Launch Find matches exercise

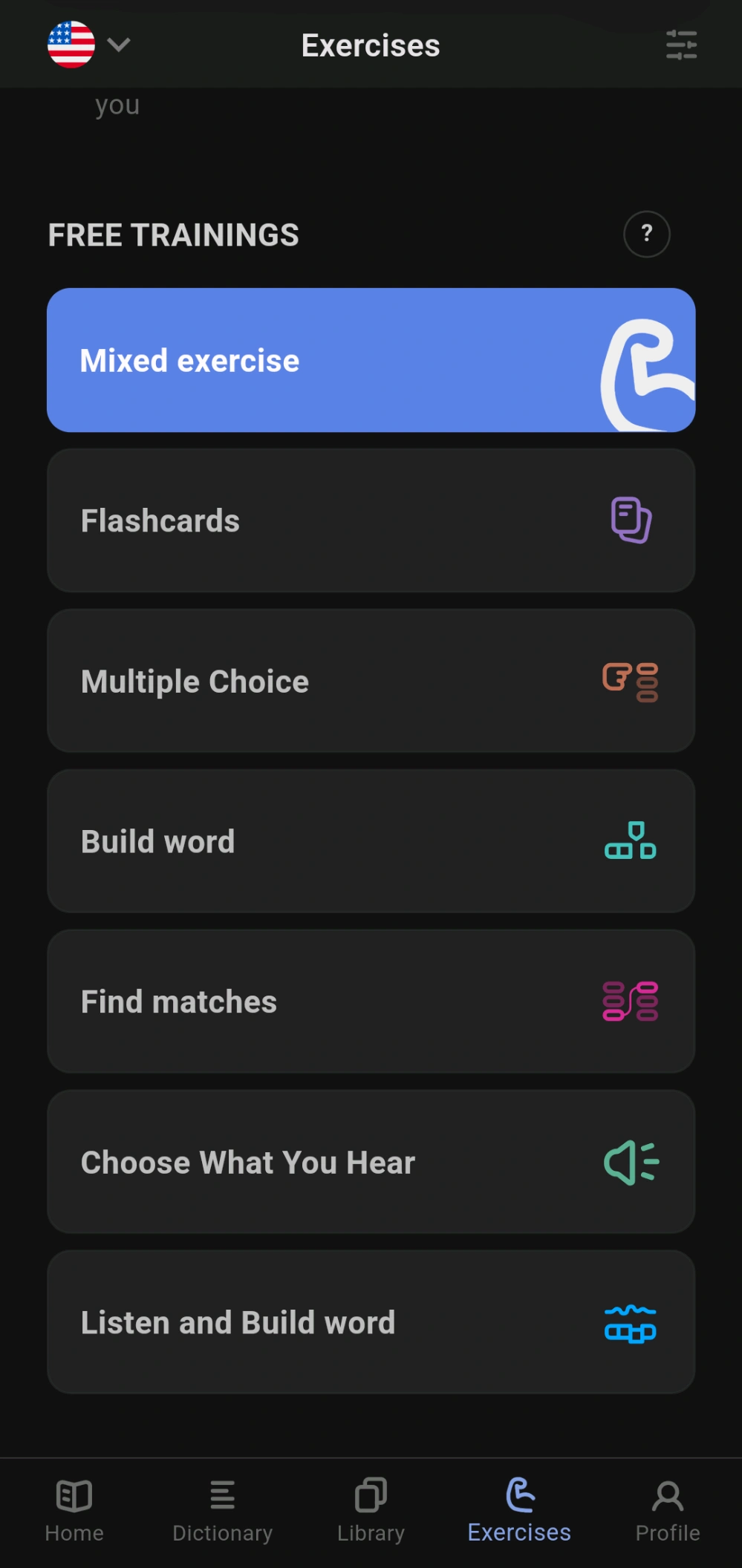(x=371, y=1002)
